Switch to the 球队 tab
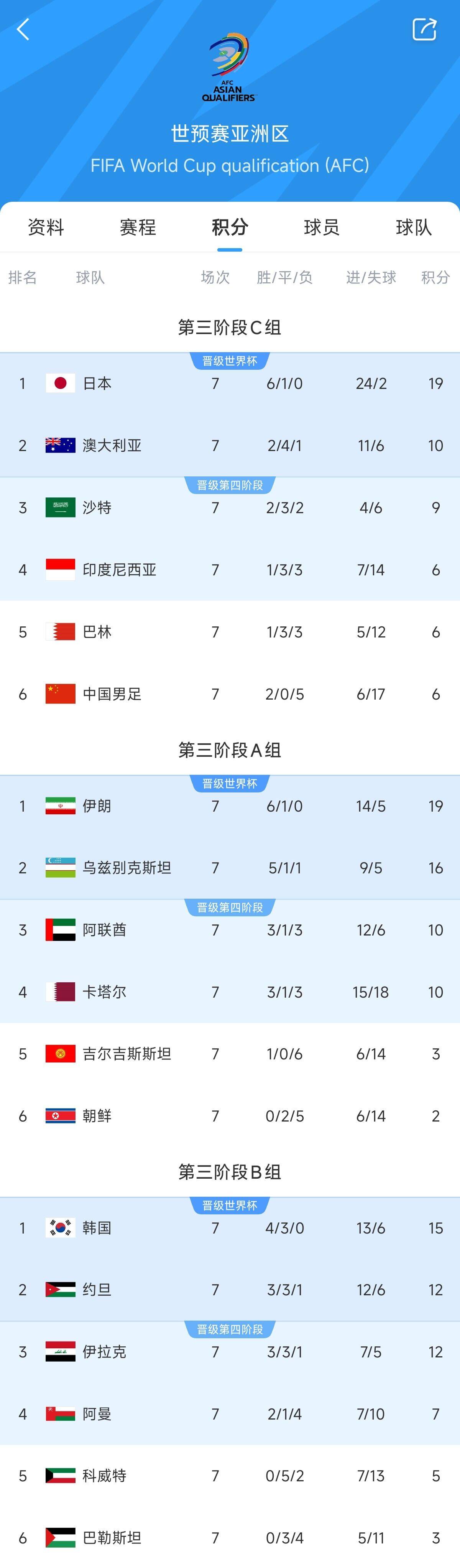 [414, 228]
